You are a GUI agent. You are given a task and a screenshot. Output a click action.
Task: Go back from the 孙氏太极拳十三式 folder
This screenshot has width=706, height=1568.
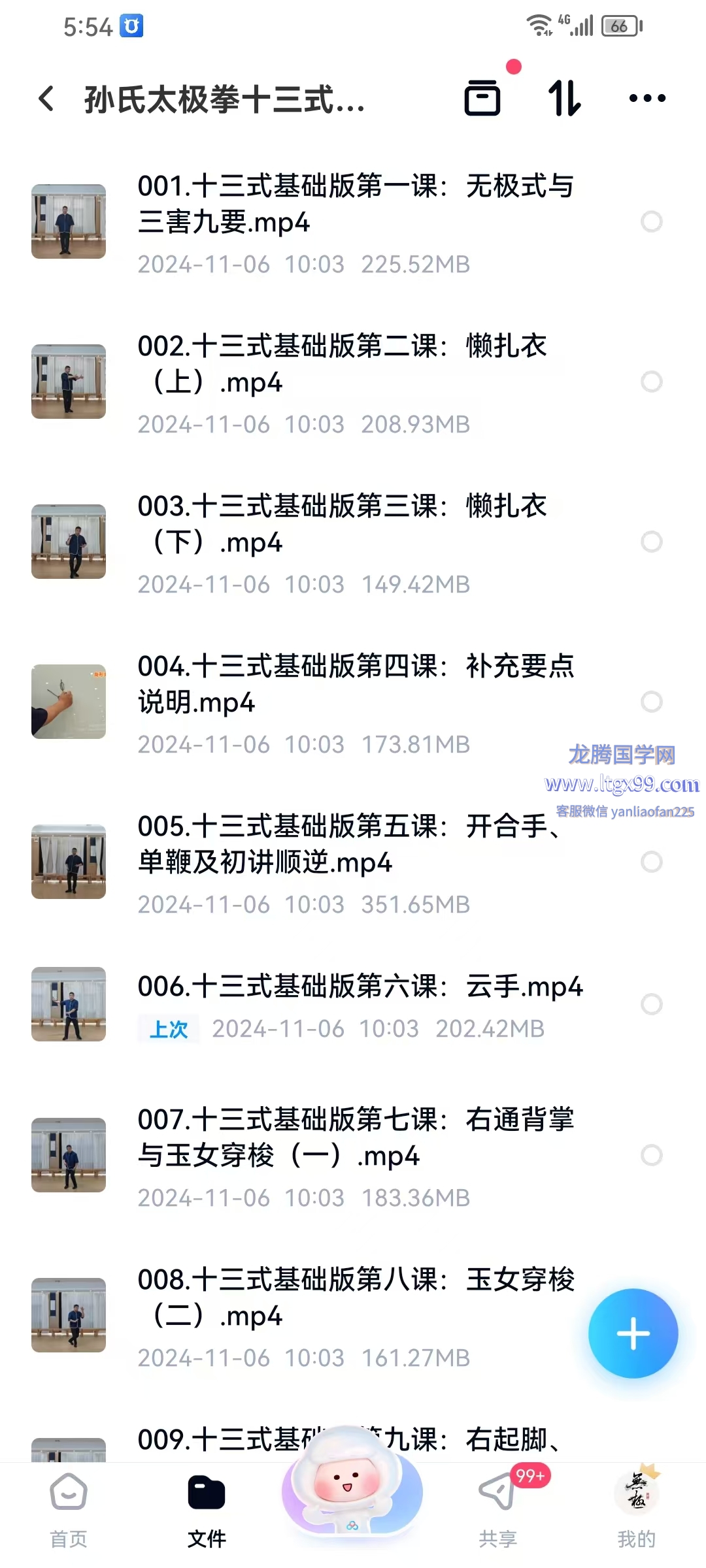(x=46, y=99)
